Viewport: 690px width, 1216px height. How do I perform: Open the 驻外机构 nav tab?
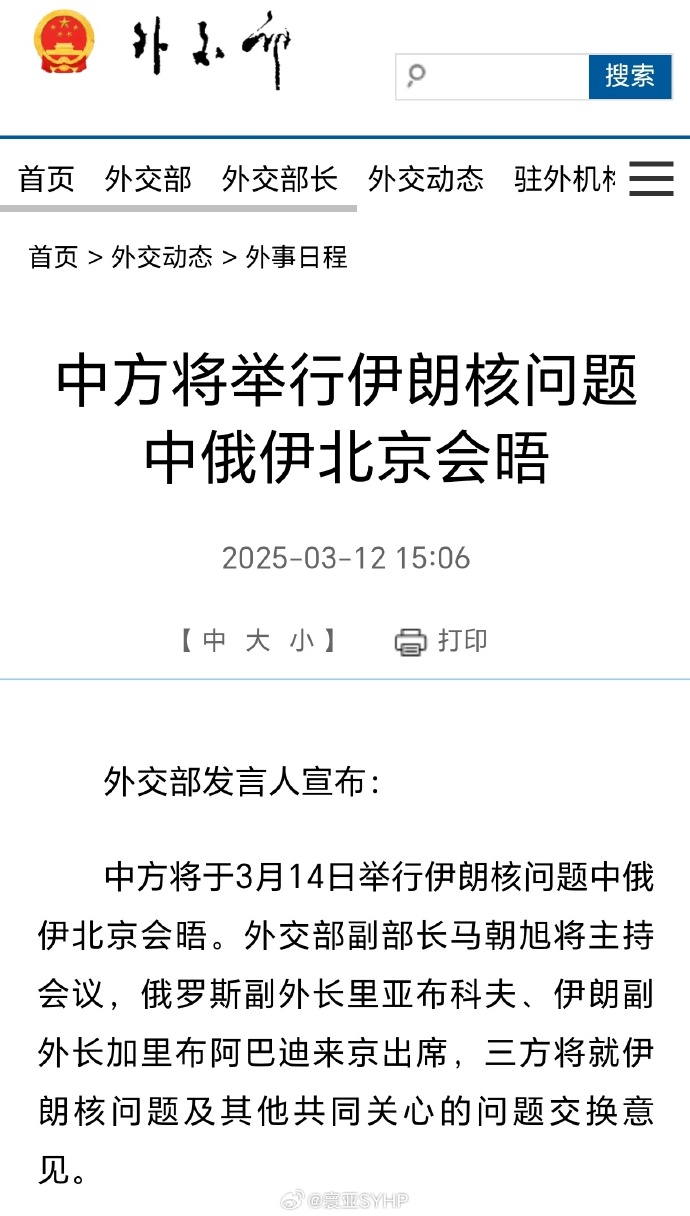[x=565, y=179]
